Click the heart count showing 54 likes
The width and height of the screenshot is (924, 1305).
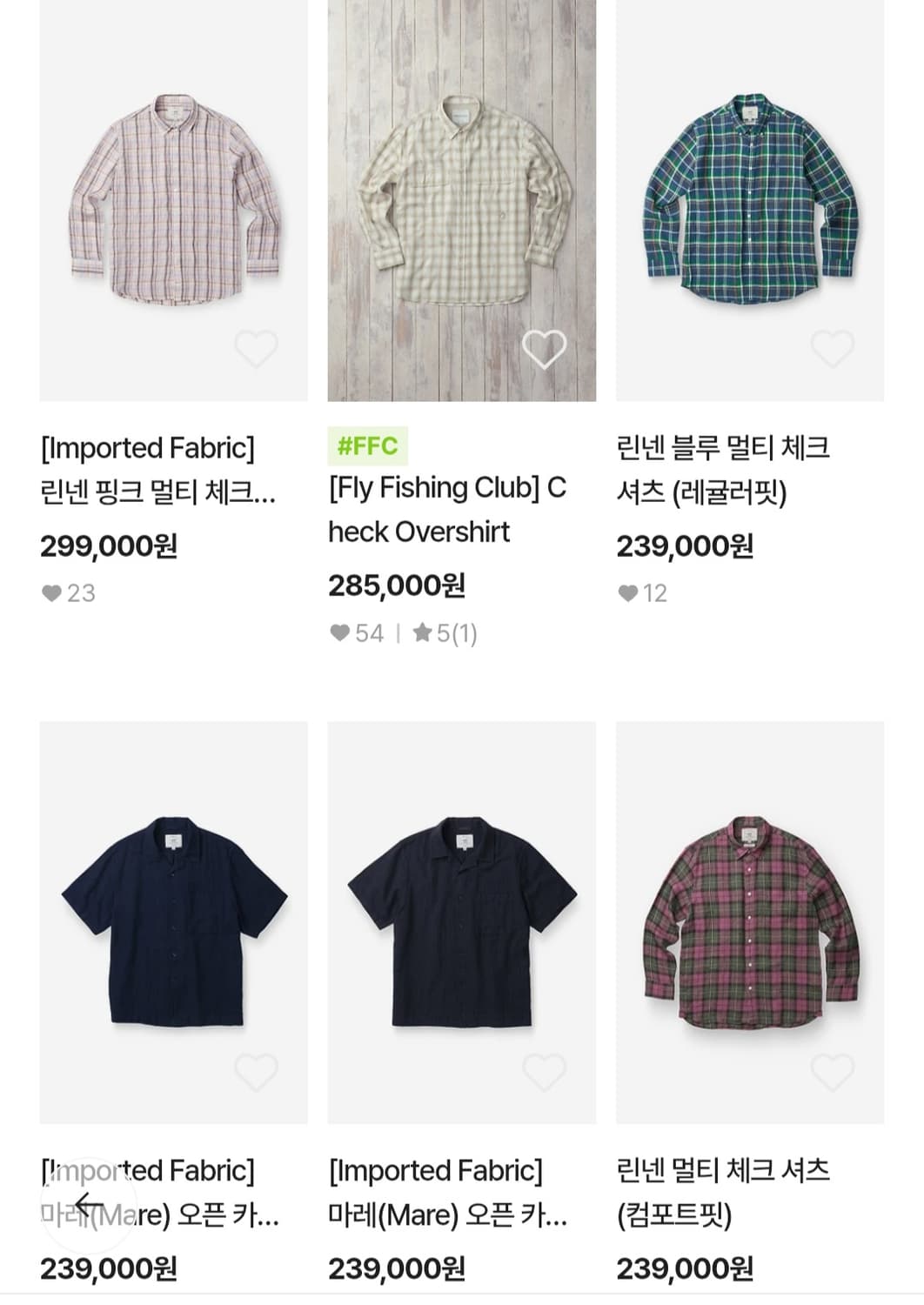[x=353, y=633]
